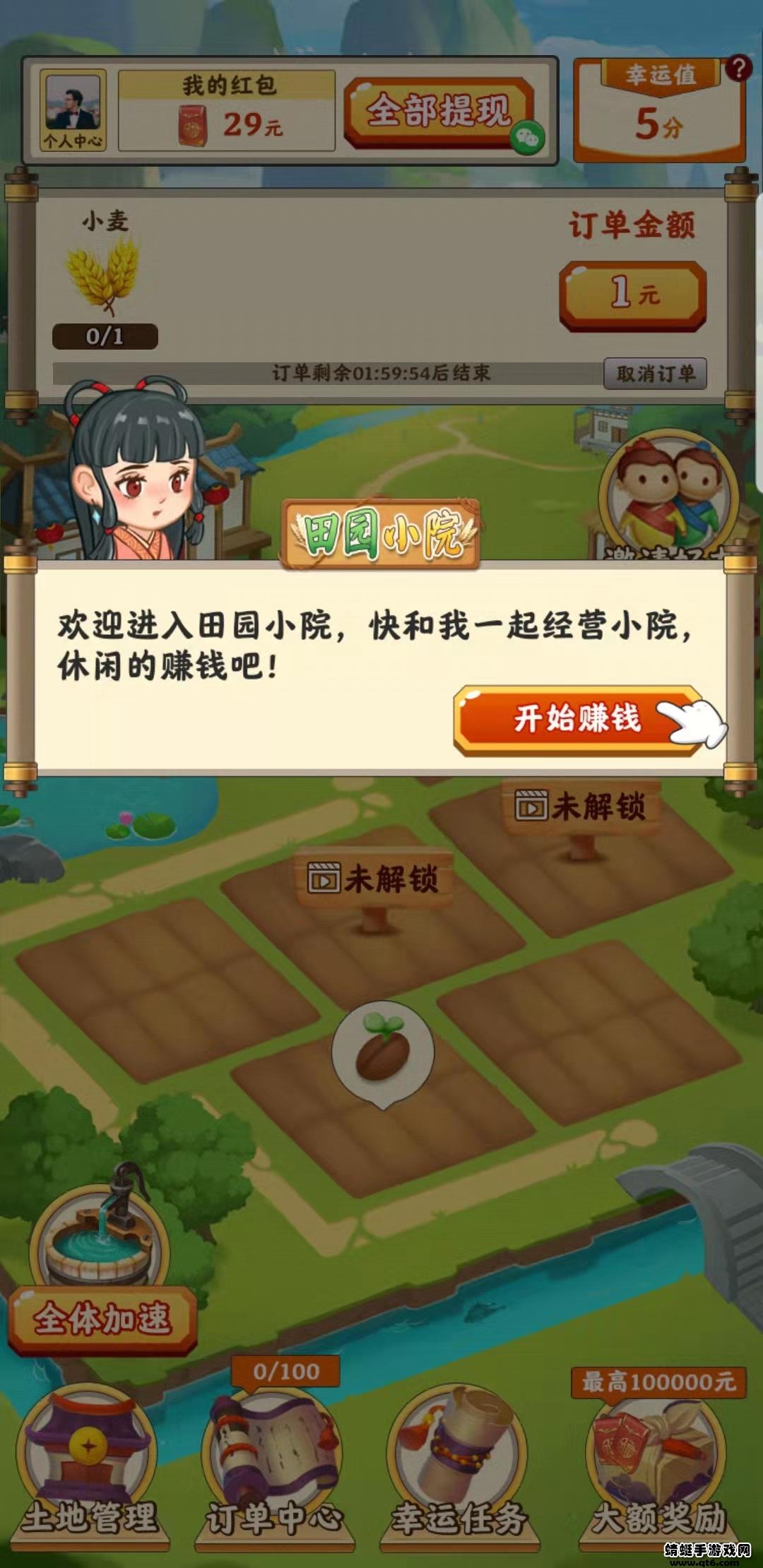763x1568 pixels.
Task: Activate 全体加速 speed-up
Action: coord(103,1319)
